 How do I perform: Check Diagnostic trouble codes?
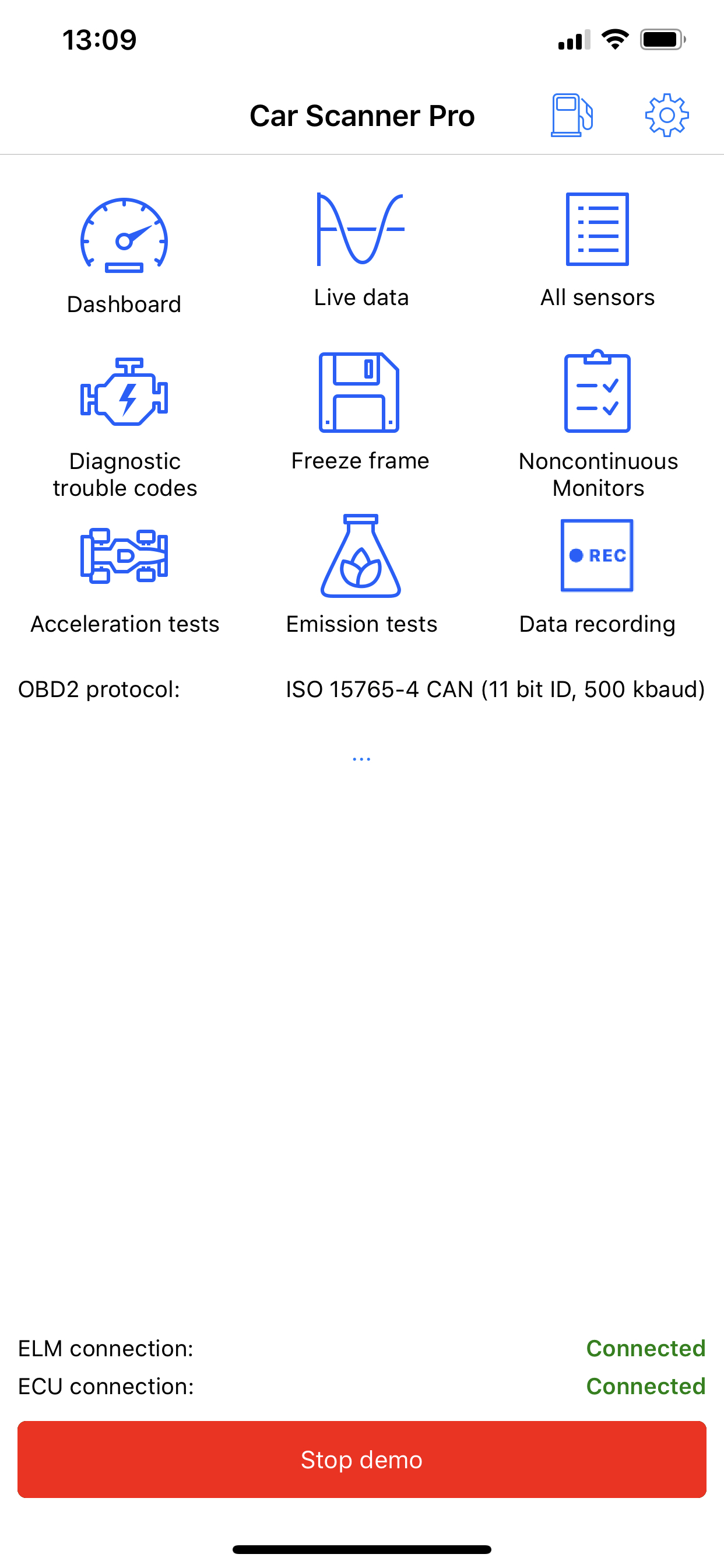[124, 426]
